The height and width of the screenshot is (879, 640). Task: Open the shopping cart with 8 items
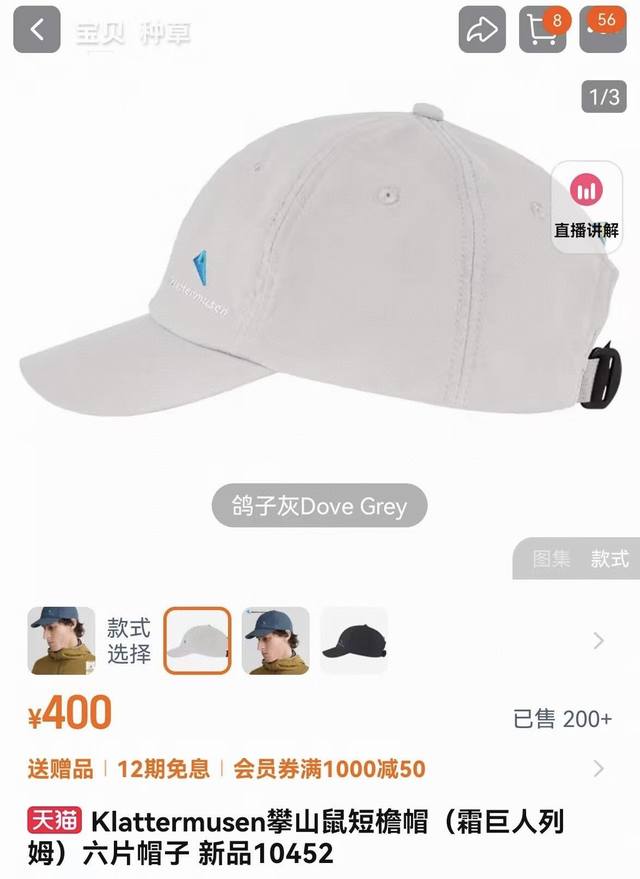542,30
